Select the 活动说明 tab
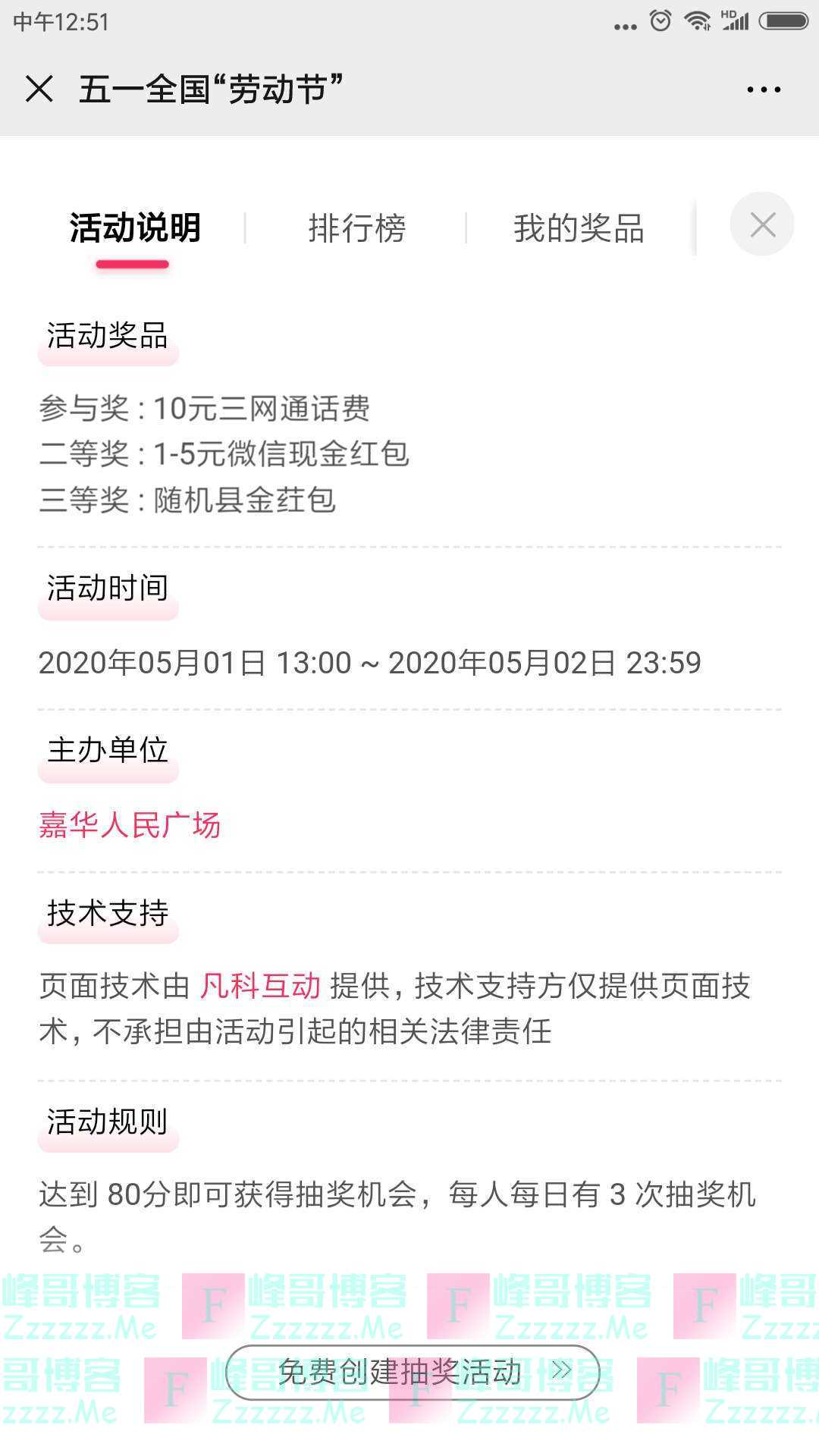This screenshot has width=819, height=1456. pos(134,227)
